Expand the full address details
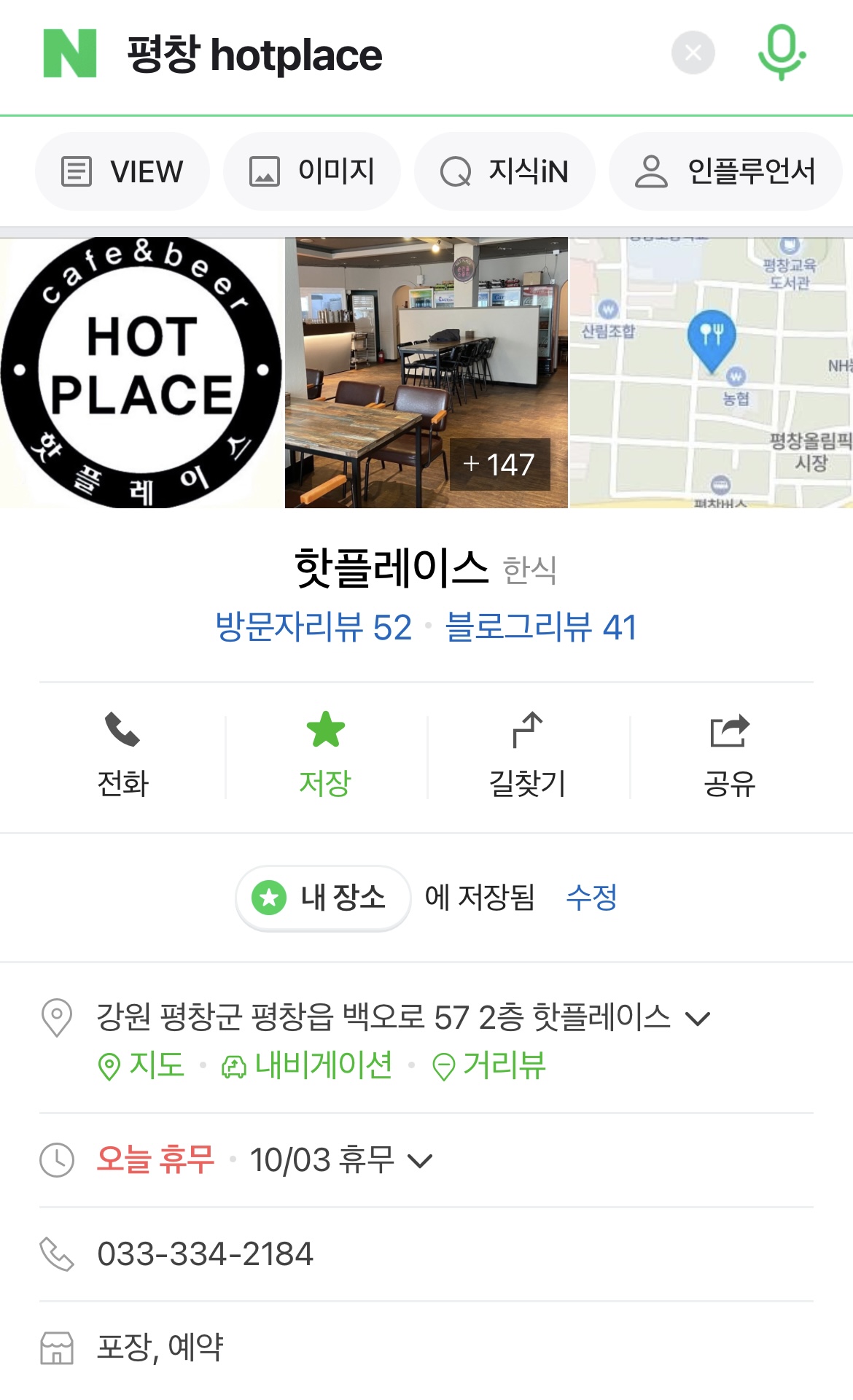 (x=698, y=1019)
